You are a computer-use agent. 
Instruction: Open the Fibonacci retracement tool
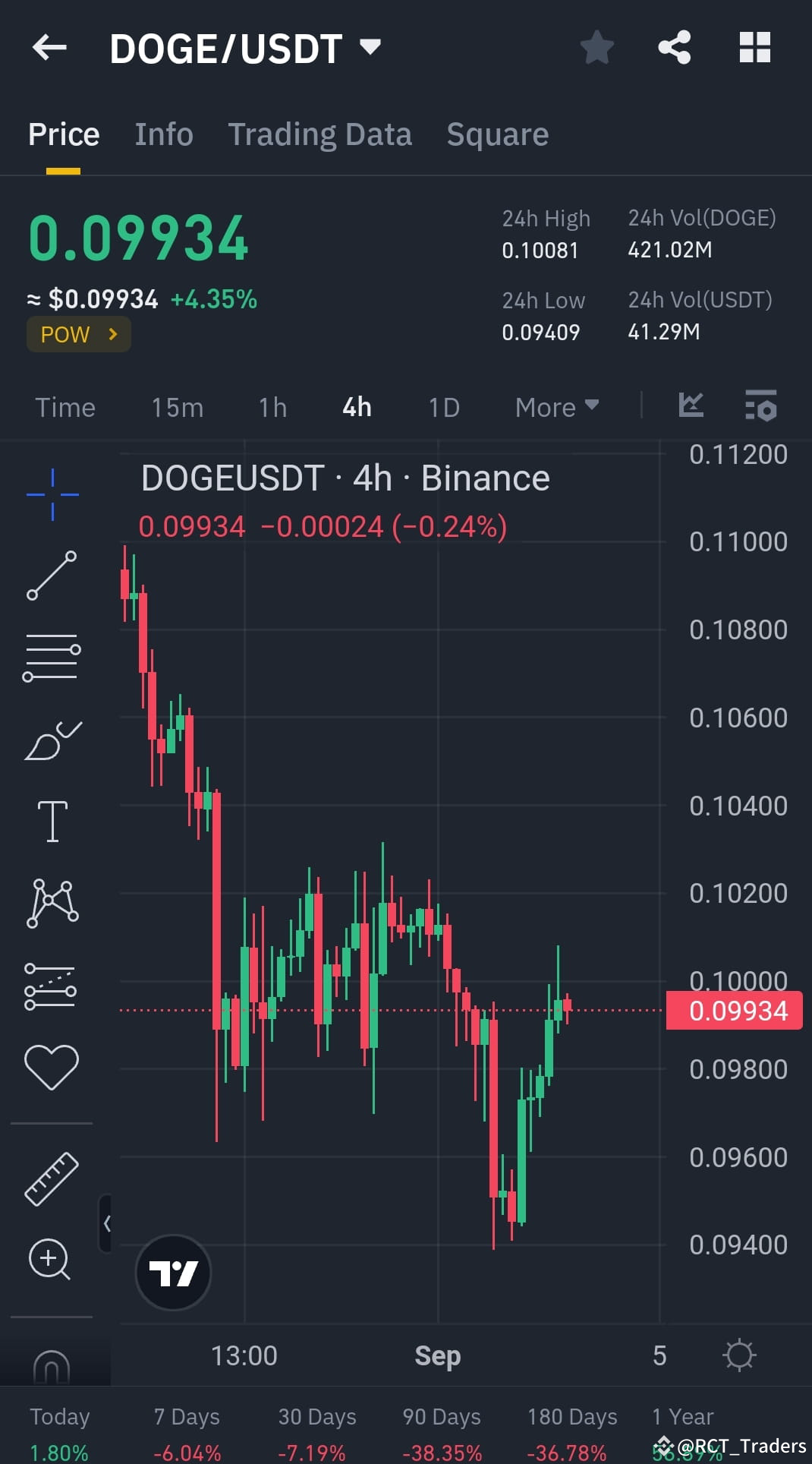tap(52, 657)
